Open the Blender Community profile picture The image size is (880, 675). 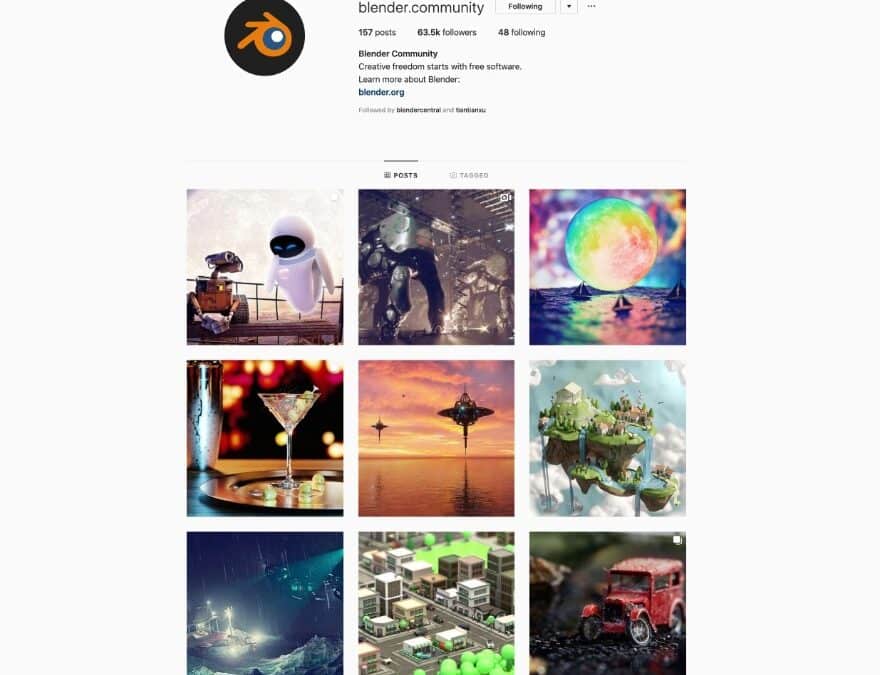(x=264, y=36)
